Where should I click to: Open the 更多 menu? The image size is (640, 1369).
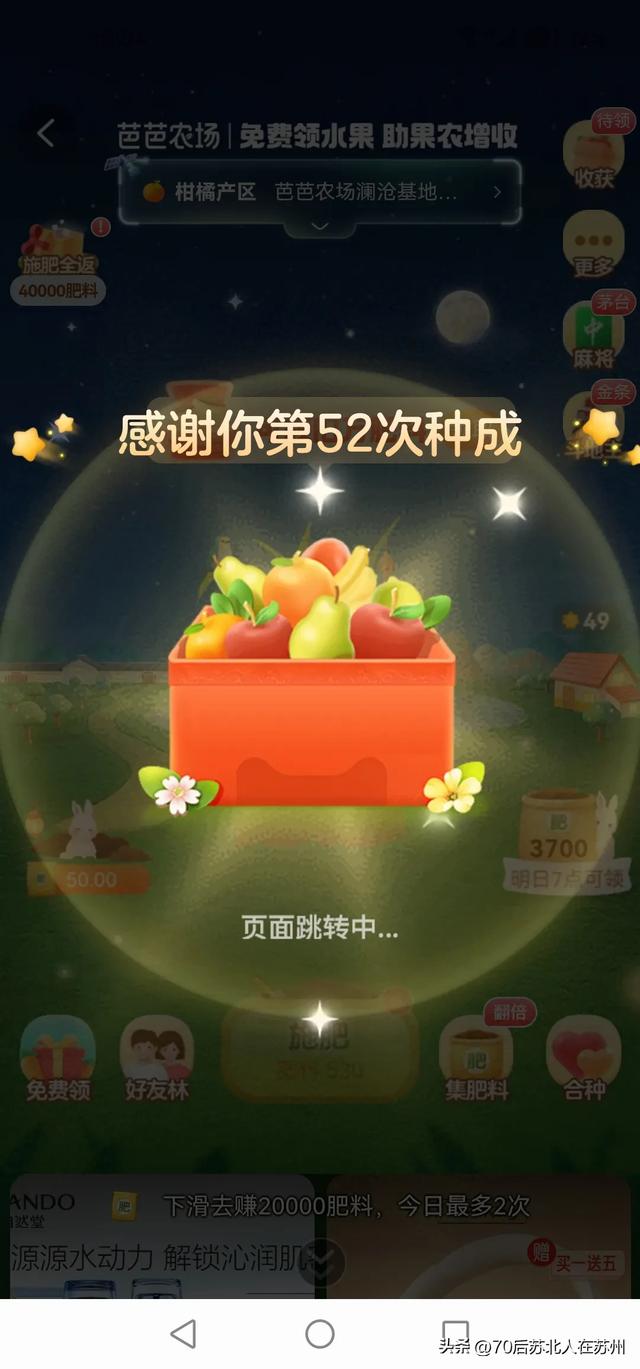pos(593,246)
